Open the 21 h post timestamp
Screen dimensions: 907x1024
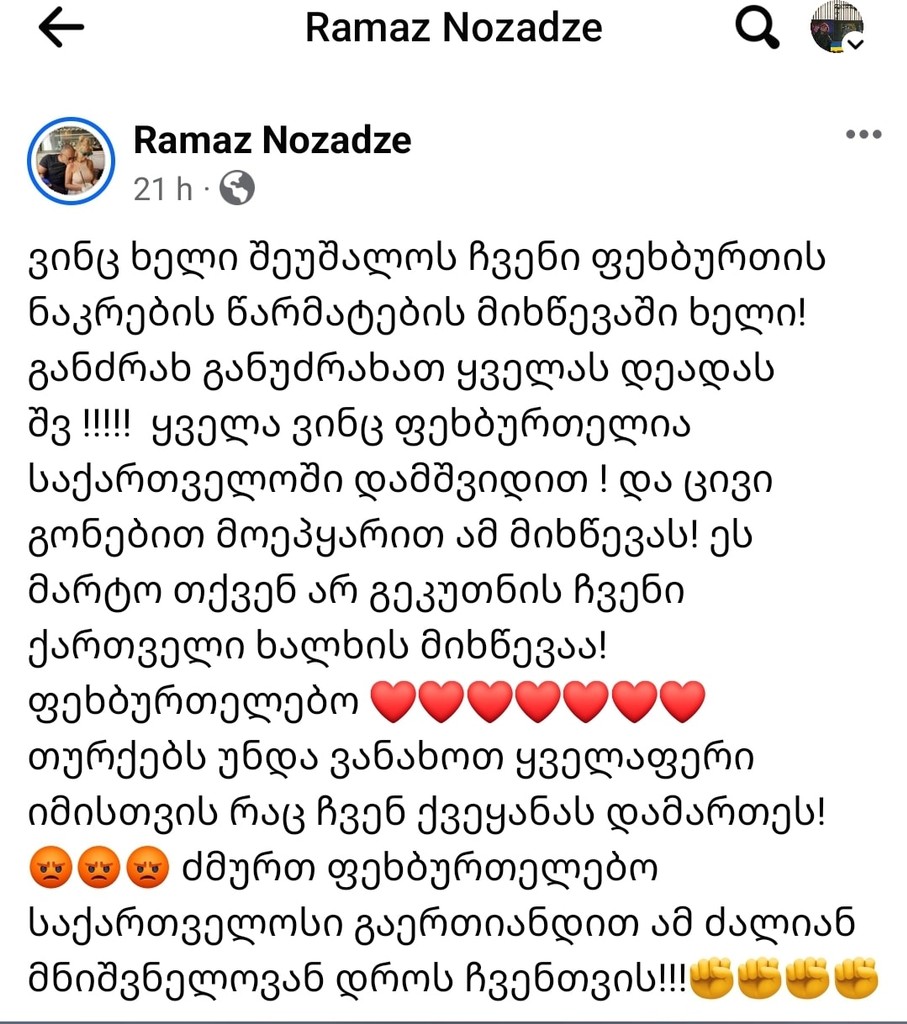[x=162, y=189]
